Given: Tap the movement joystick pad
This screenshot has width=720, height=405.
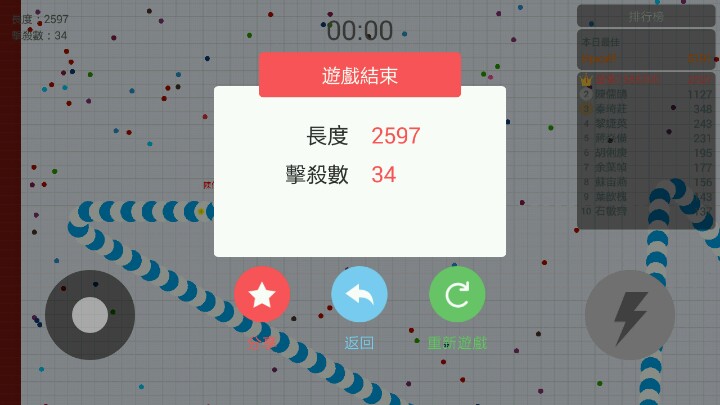Looking at the screenshot, I should [90, 315].
